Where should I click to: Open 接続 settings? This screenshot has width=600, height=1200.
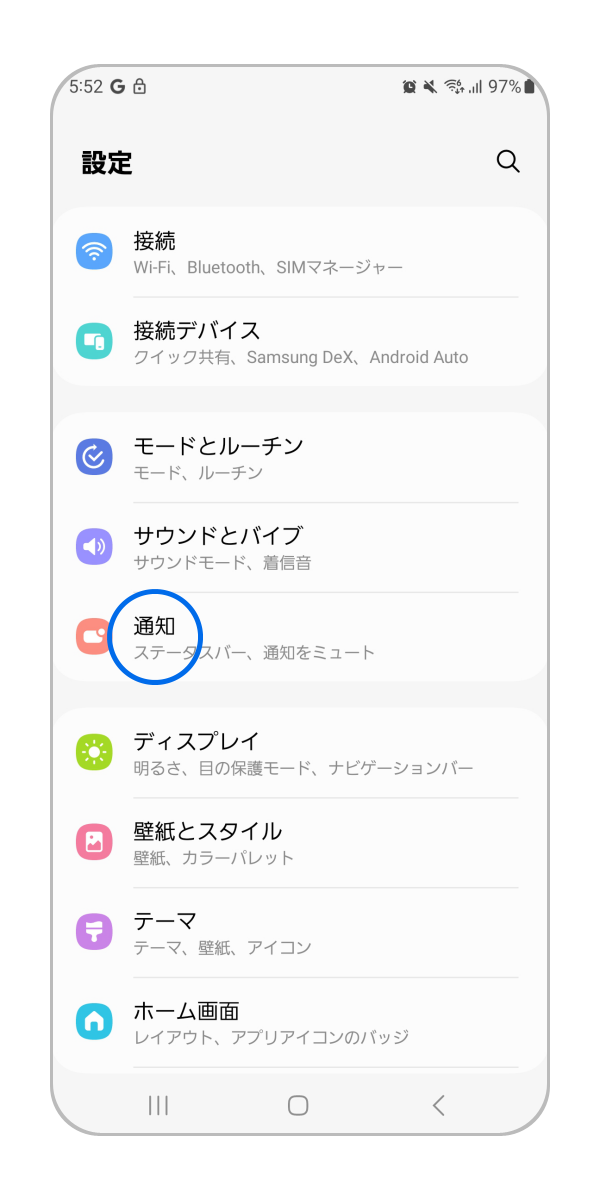pyautogui.click(x=300, y=252)
